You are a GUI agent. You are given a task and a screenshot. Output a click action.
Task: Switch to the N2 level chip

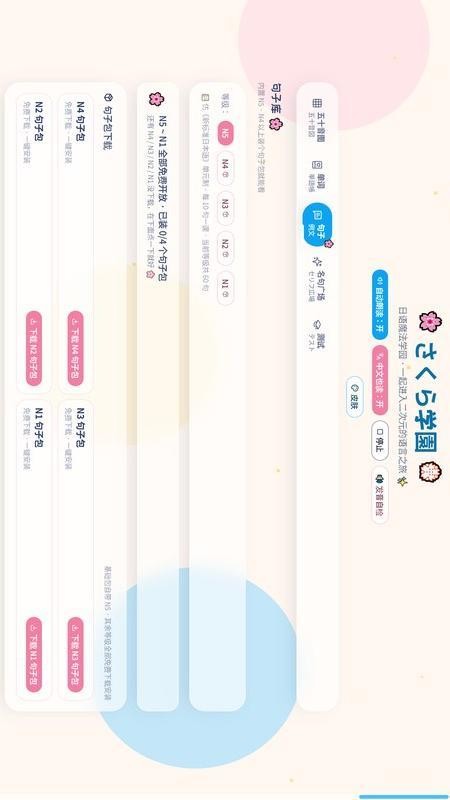pyautogui.click(x=226, y=246)
